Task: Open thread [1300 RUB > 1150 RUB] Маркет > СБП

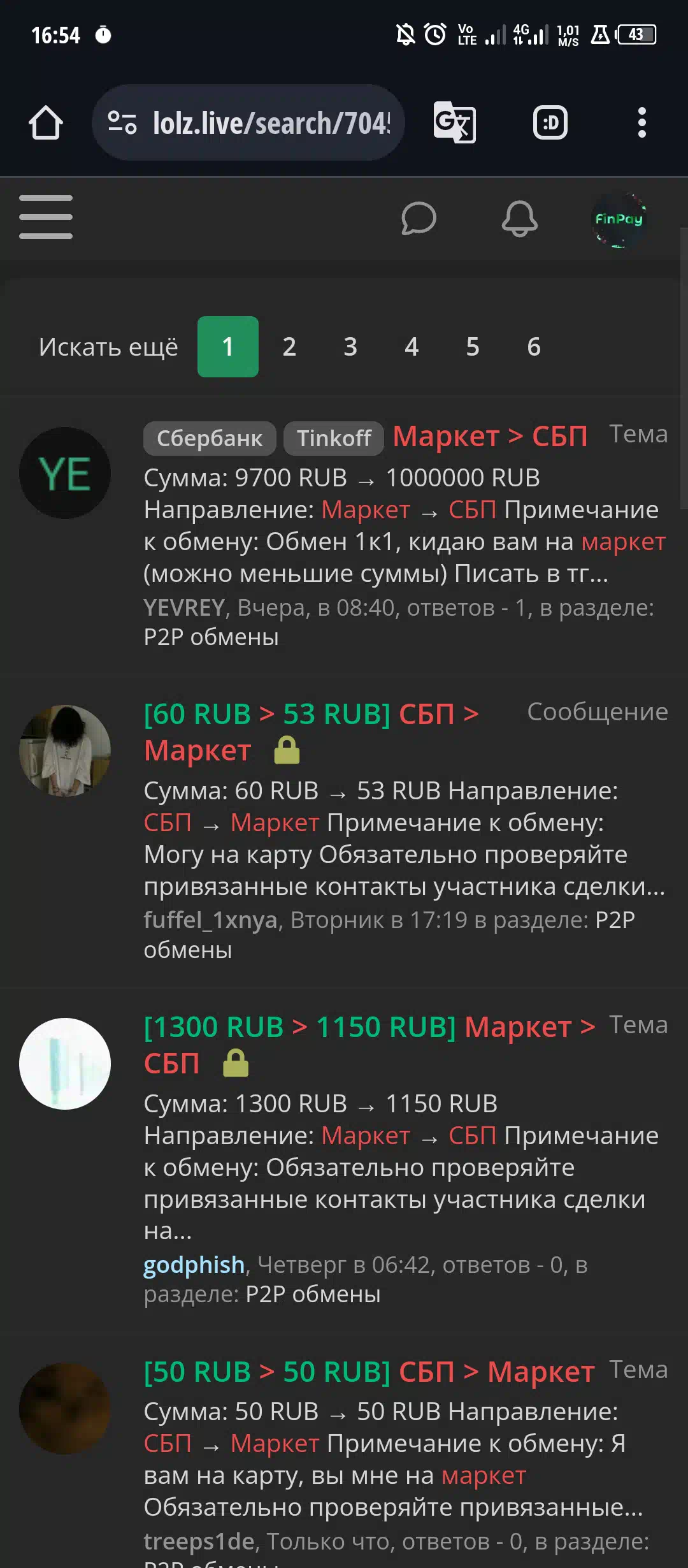Action: (x=369, y=1045)
